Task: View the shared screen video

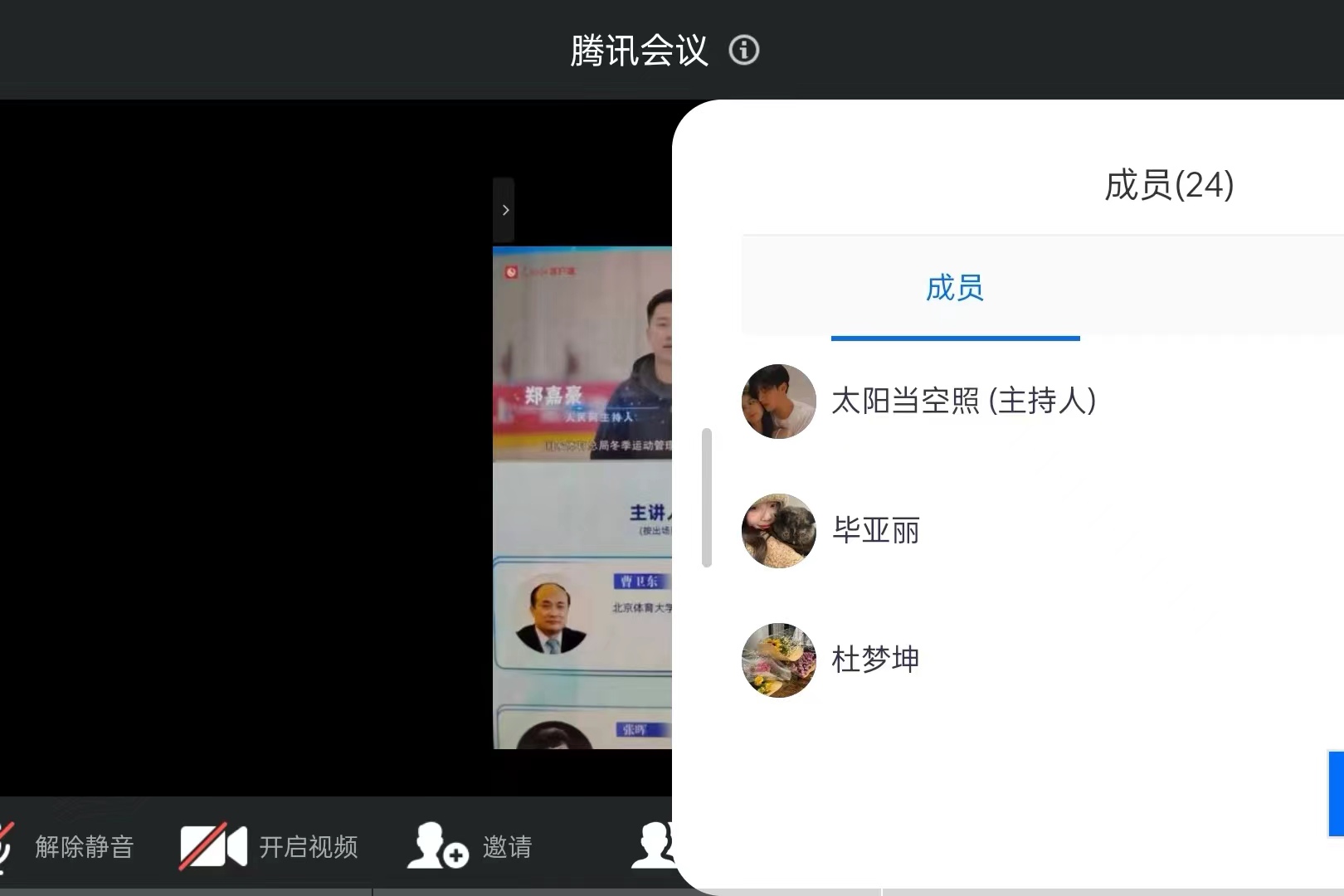Action: (582, 498)
